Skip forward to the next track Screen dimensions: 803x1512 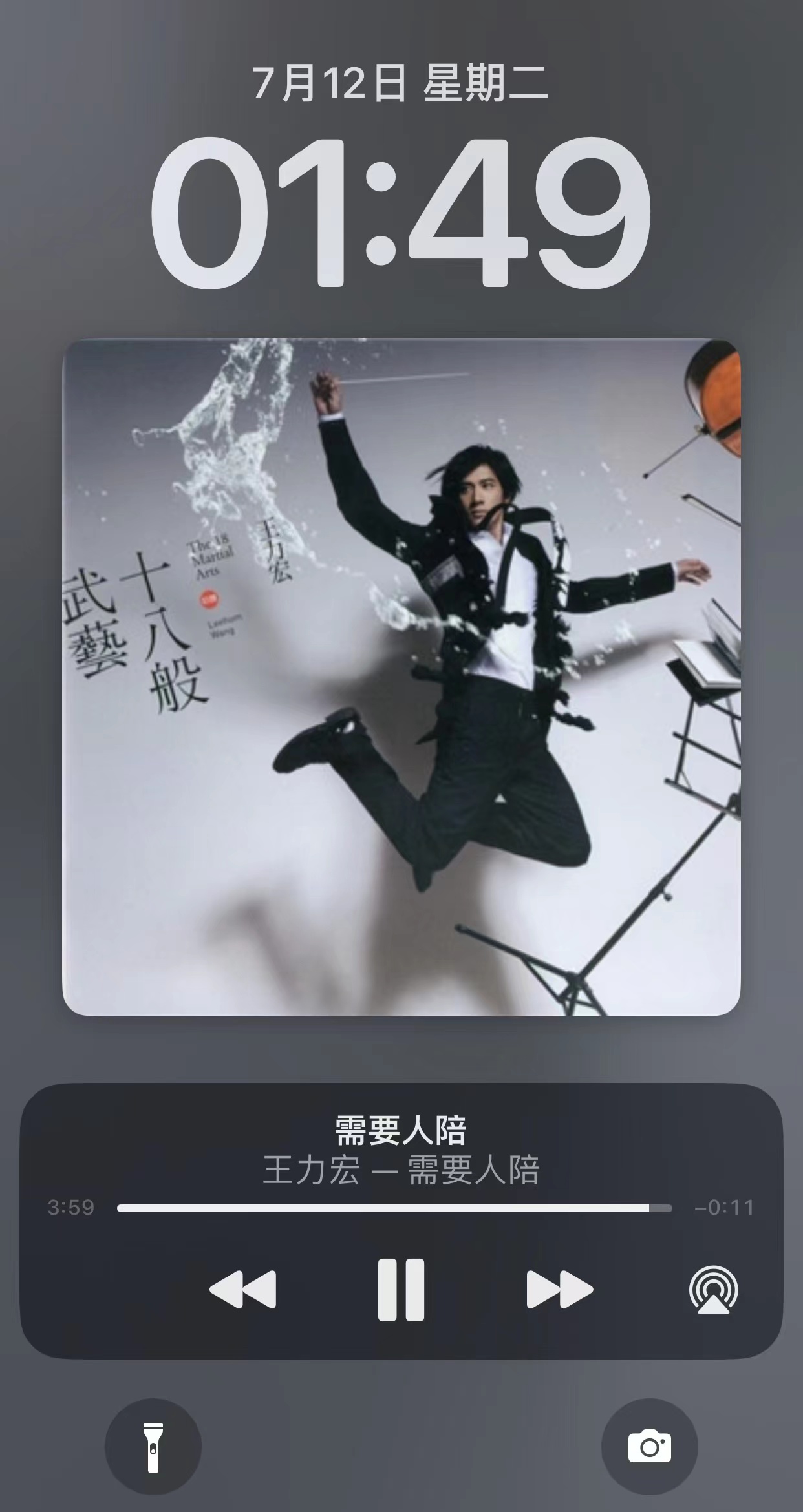click(559, 1290)
